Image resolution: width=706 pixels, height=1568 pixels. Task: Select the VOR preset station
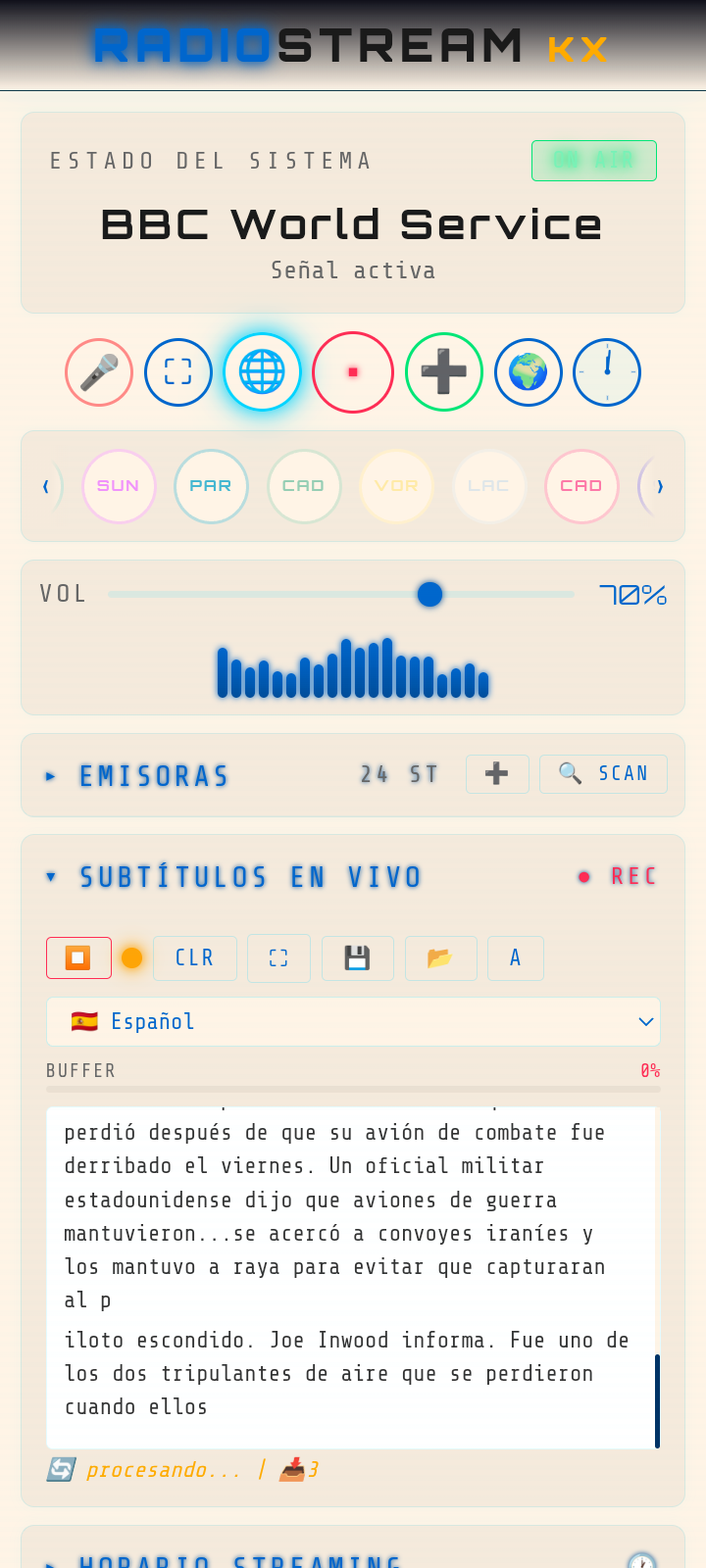[396, 486]
